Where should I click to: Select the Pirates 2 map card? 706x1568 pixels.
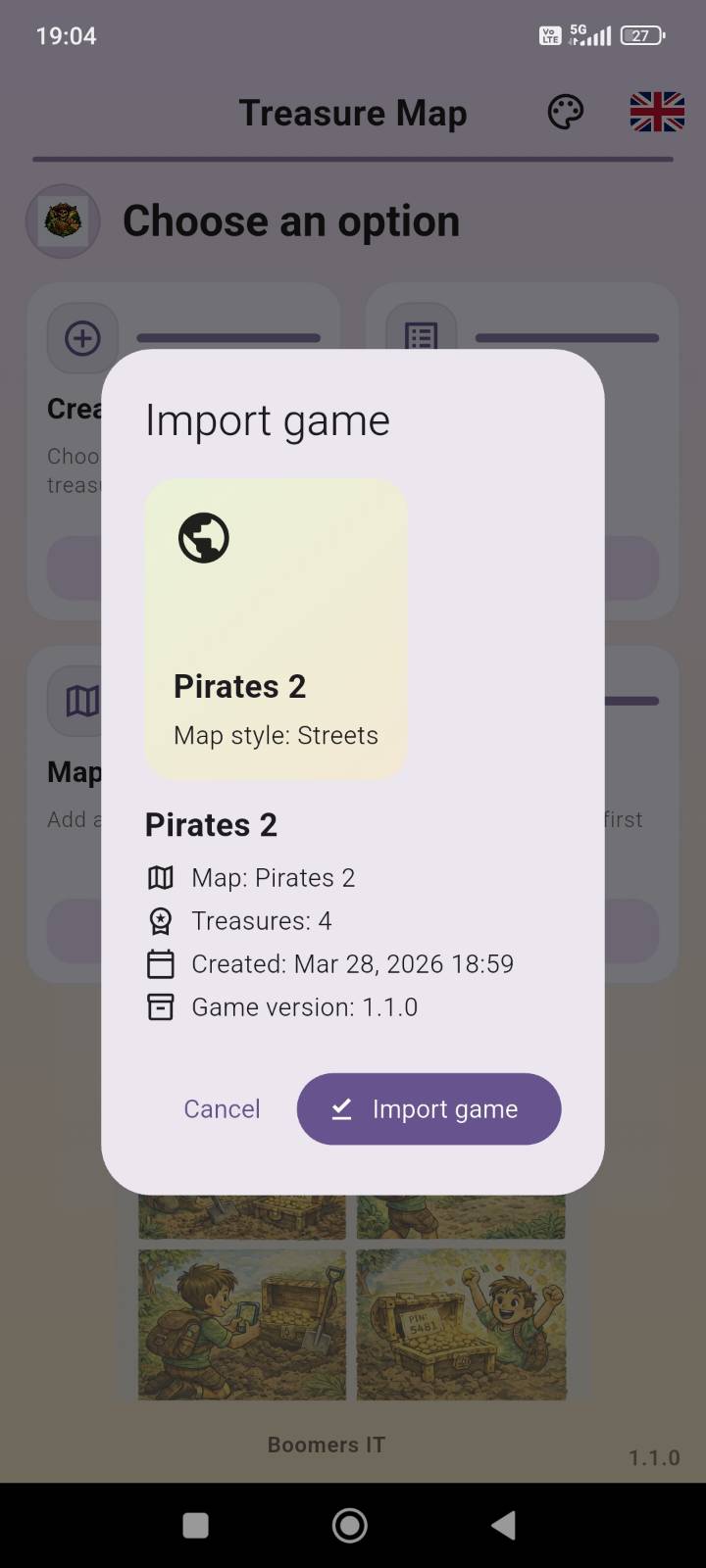pyautogui.click(x=276, y=629)
